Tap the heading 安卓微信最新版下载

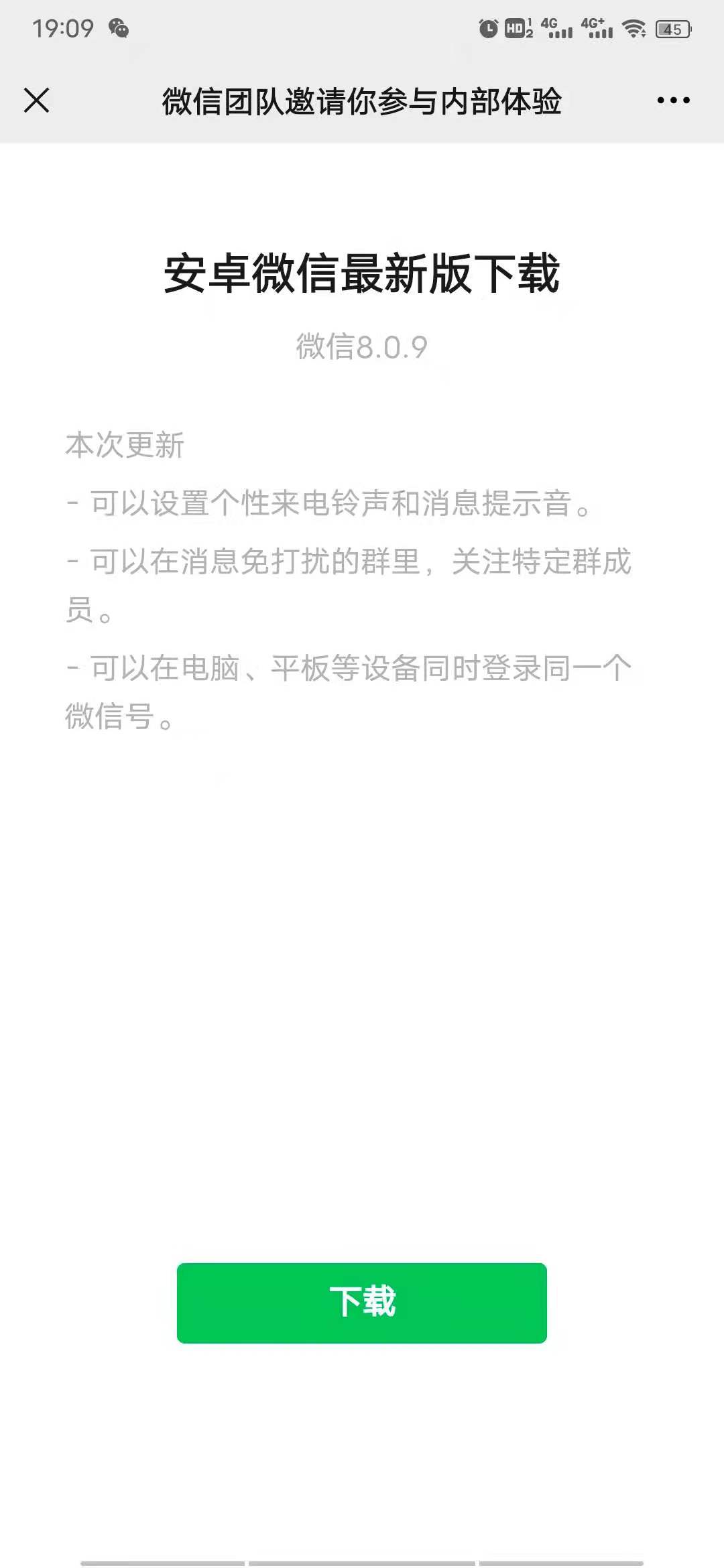coord(362,271)
